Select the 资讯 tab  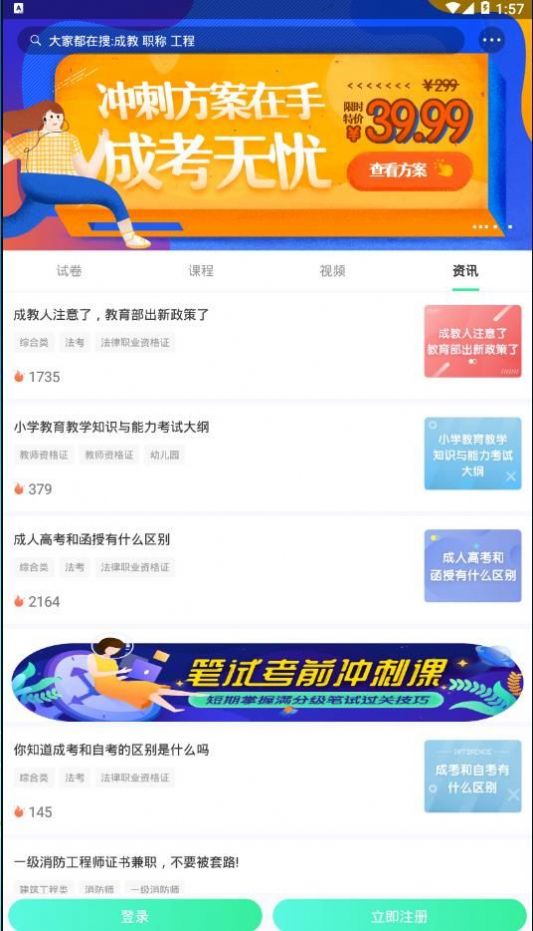point(465,271)
